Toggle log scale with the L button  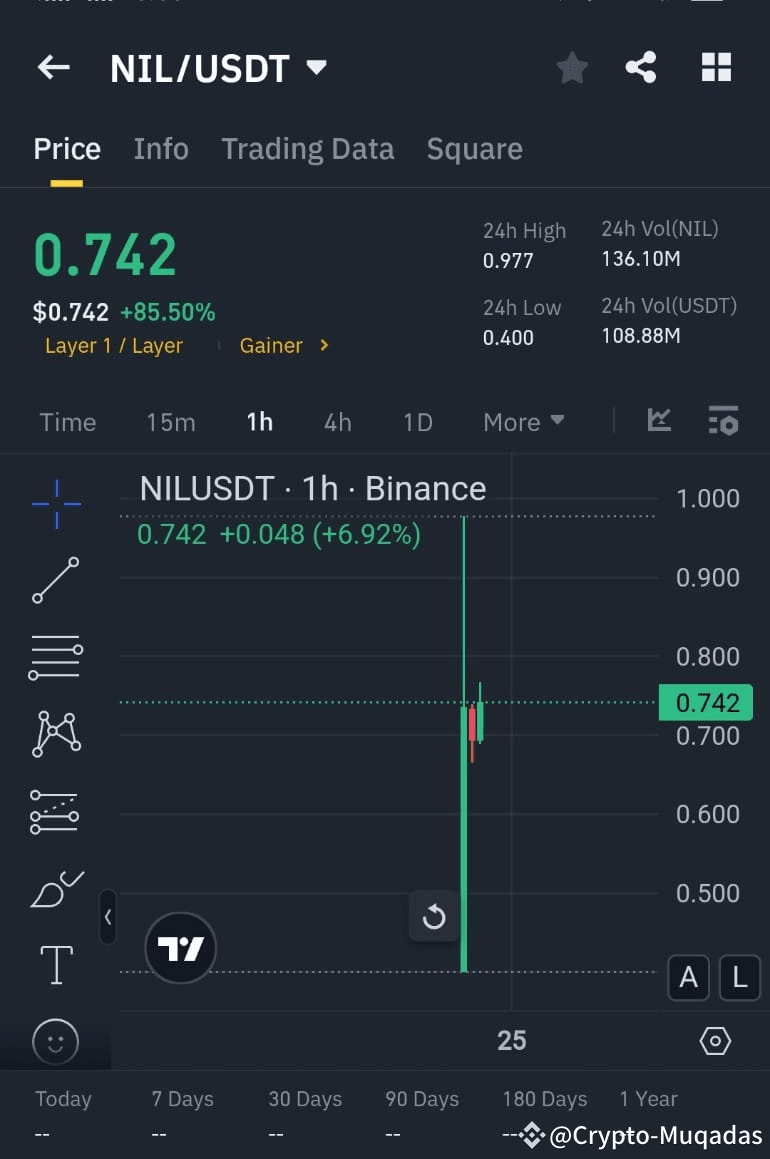(740, 978)
